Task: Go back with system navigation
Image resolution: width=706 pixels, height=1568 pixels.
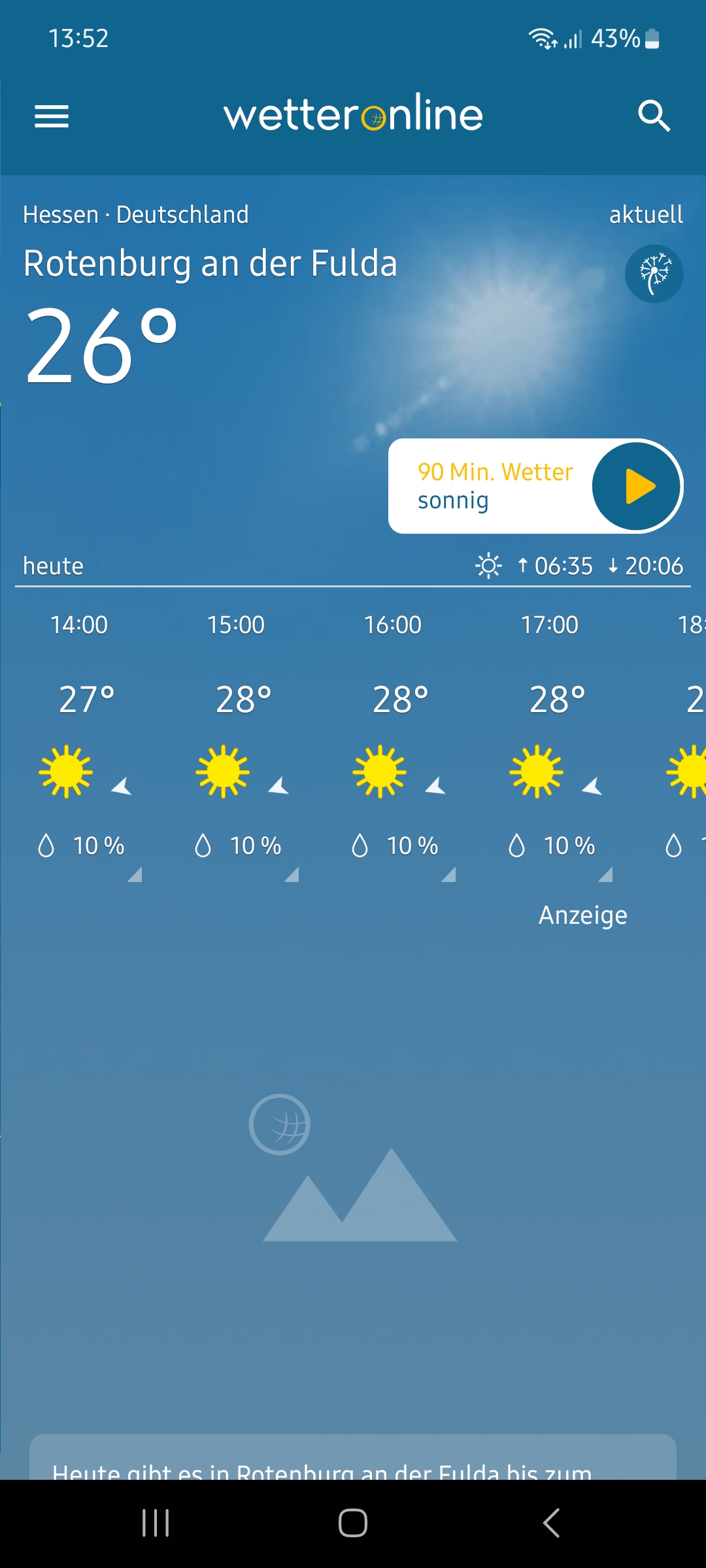Action: point(551,1523)
